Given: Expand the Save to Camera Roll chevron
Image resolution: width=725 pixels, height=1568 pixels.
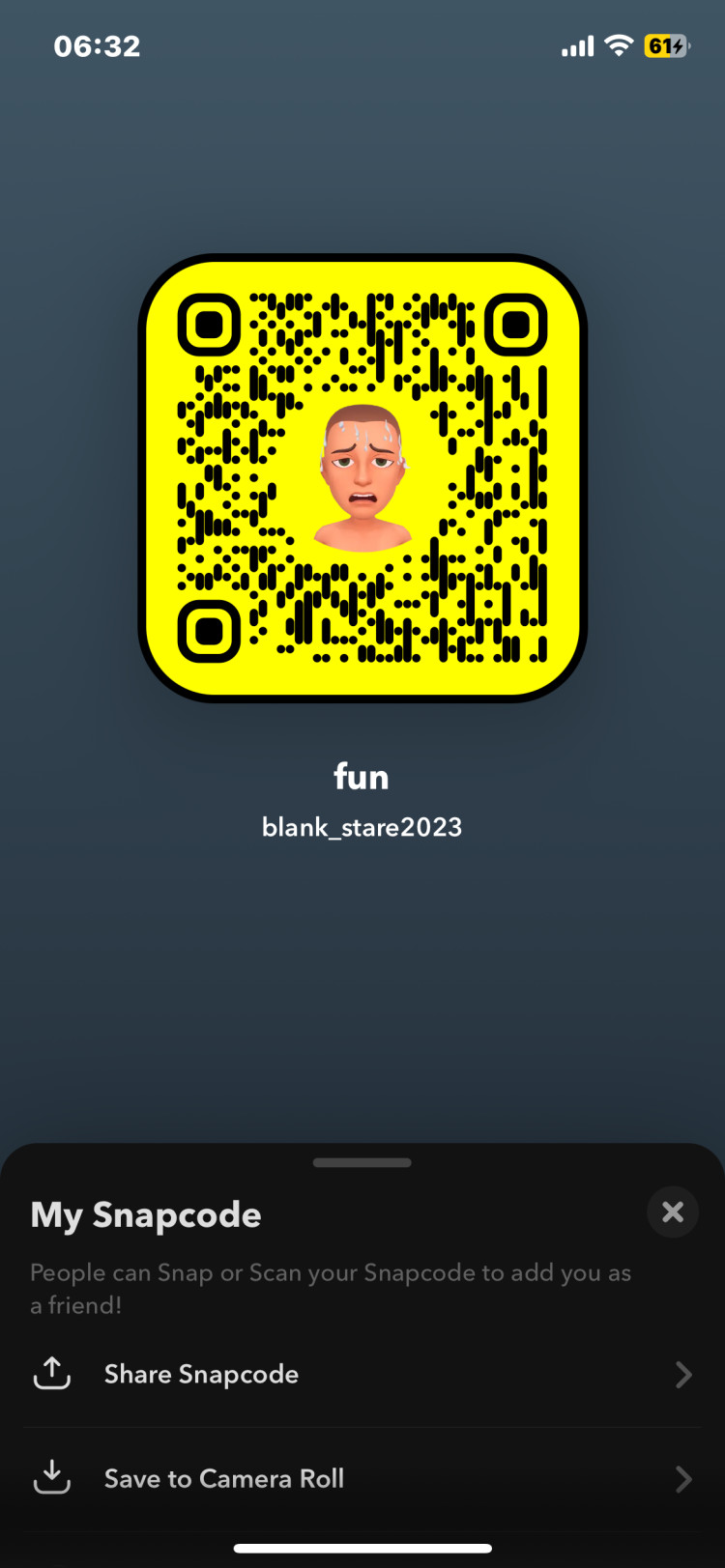Looking at the screenshot, I should pos(683,1478).
